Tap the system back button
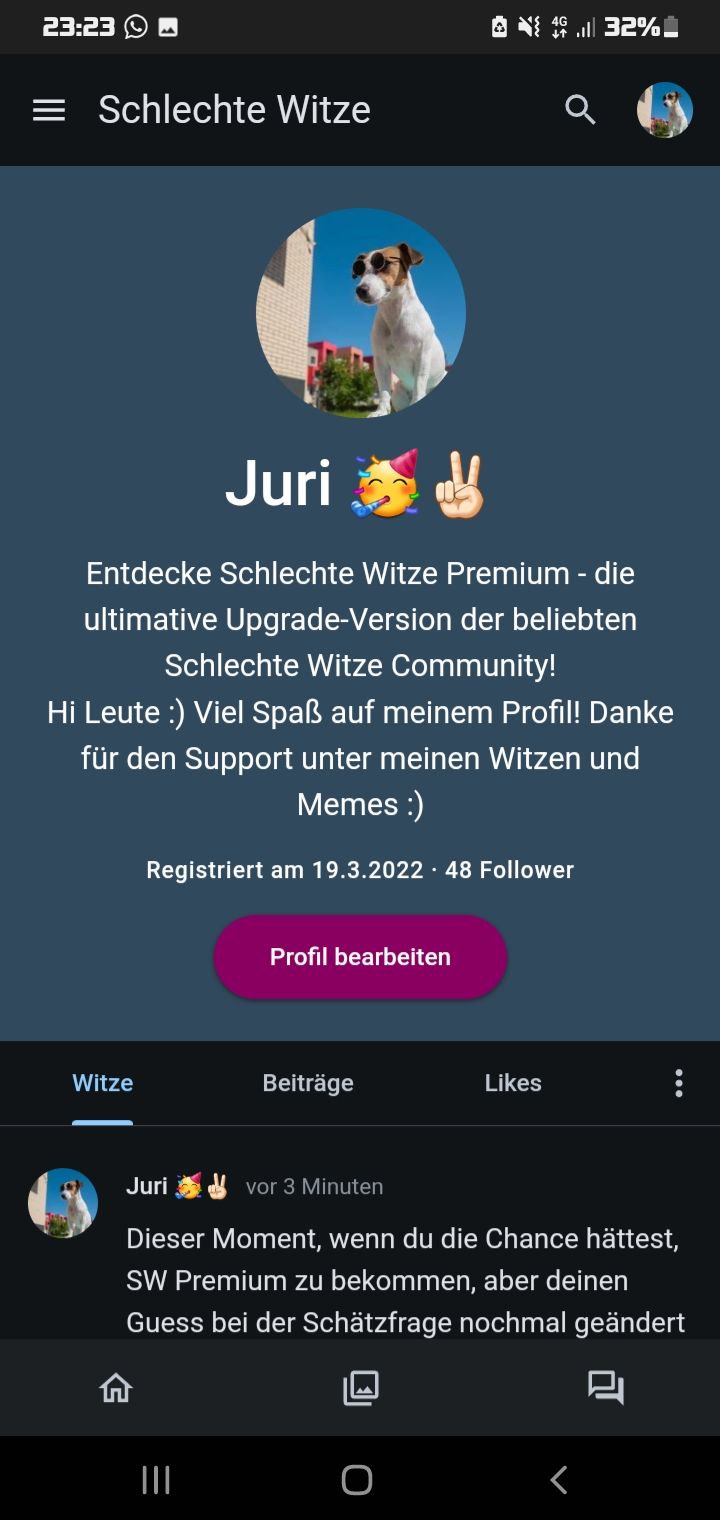This screenshot has width=720, height=1520. (x=559, y=1480)
